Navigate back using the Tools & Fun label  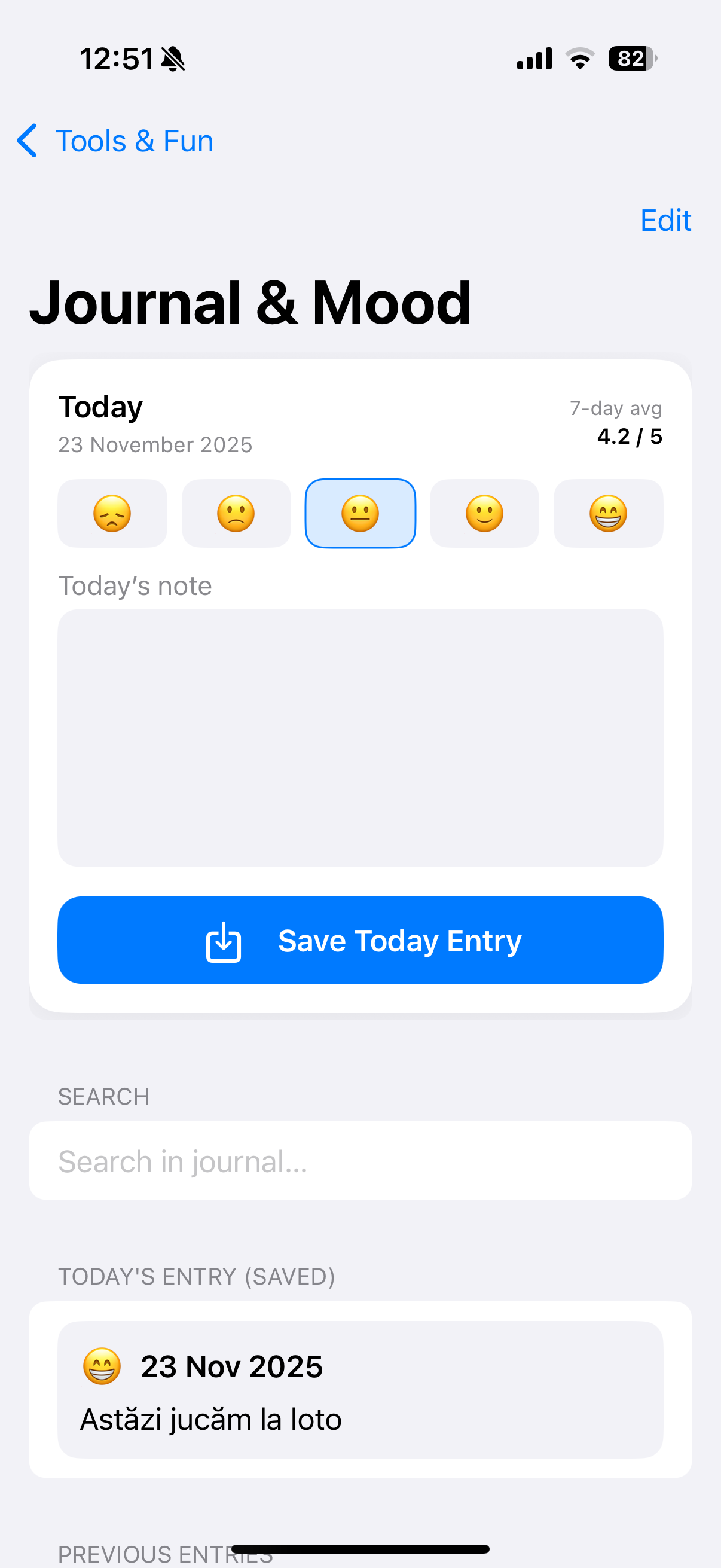point(134,141)
